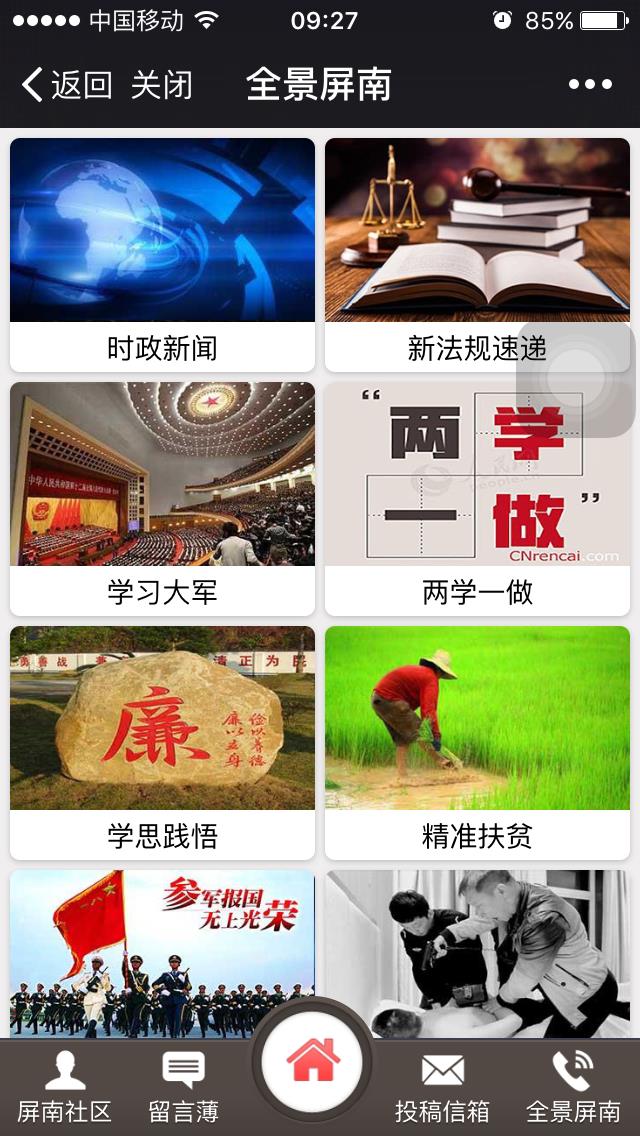Viewport: 640px width, 1136px height.
Task: View the 精准扶贫 section
Action: pos(477,742)
